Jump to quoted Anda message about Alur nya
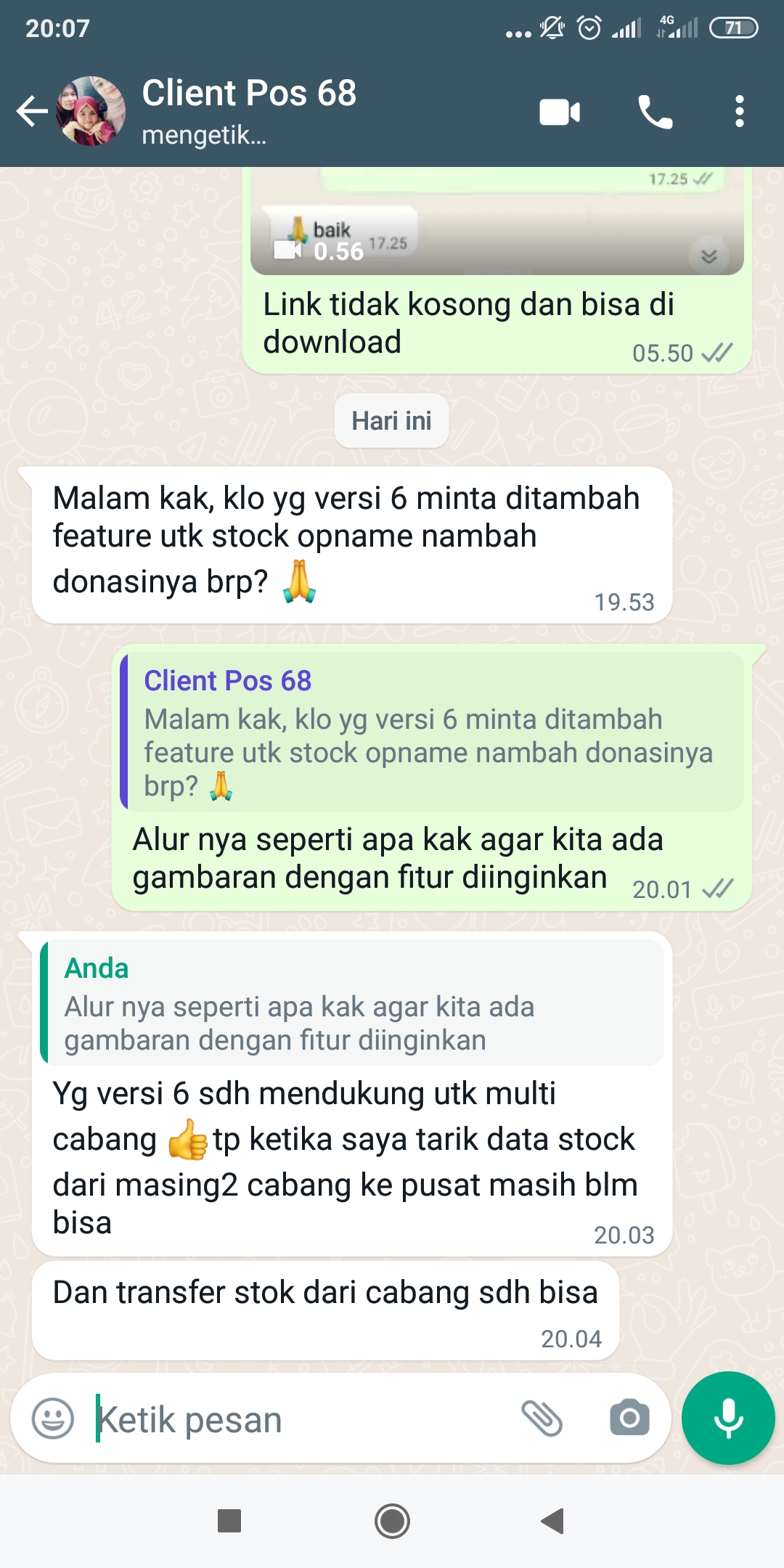784x1568 pixels. [352, 1003]
